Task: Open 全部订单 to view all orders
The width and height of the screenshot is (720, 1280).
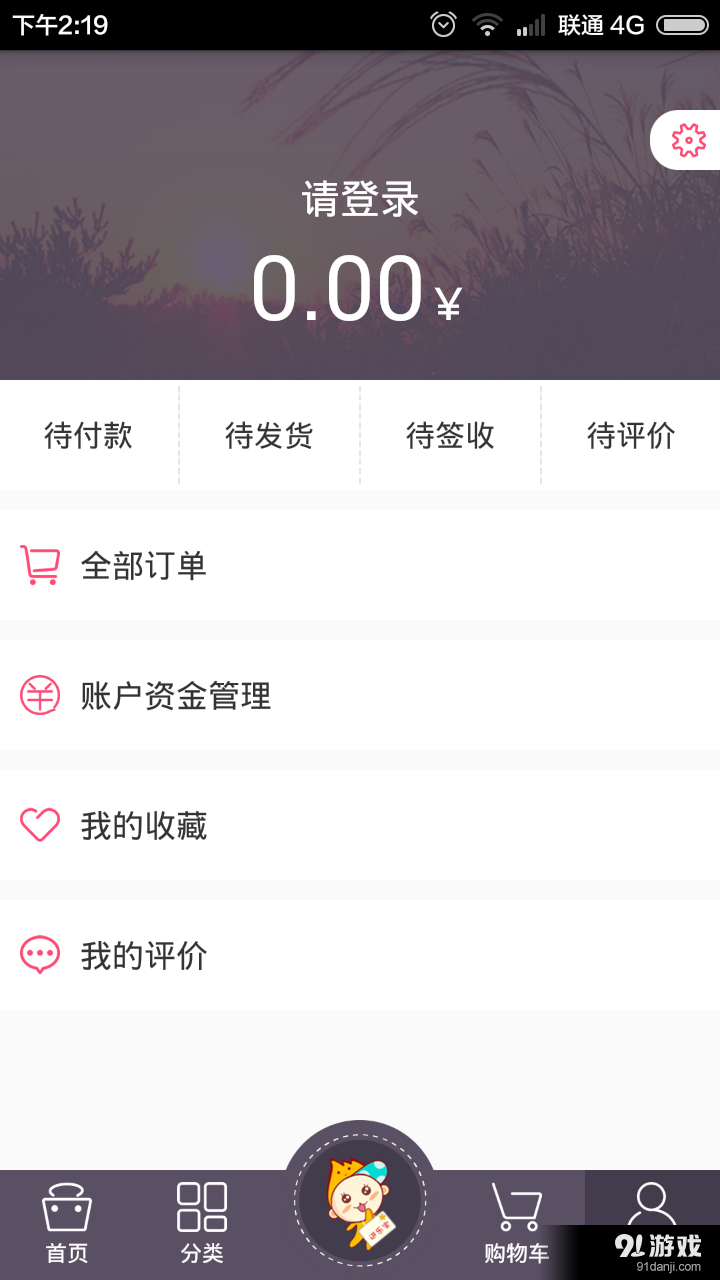Action: click(143, 565)
